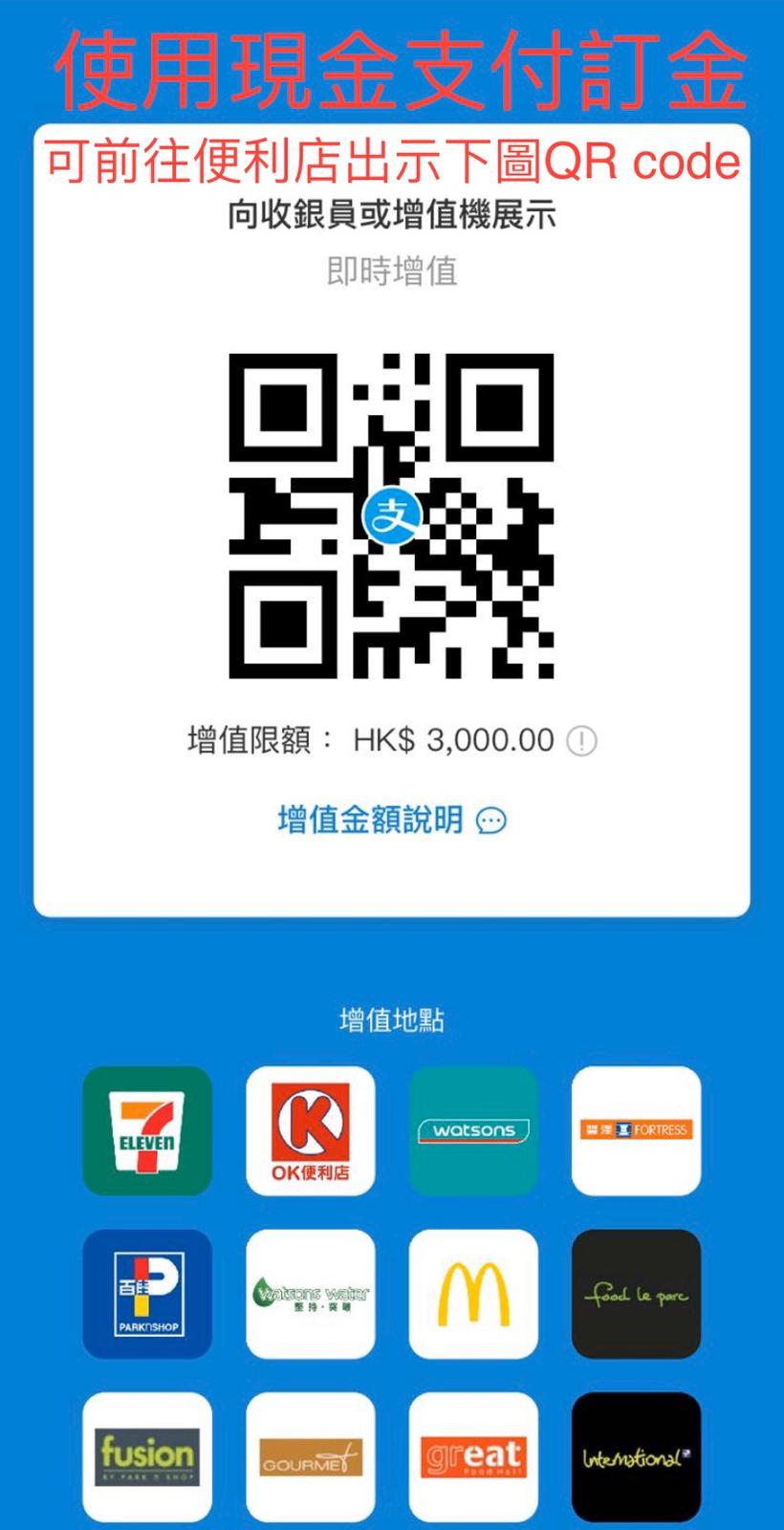
Task: Tap the McDonald's golden arches icon
Action: click(473, 1296)
